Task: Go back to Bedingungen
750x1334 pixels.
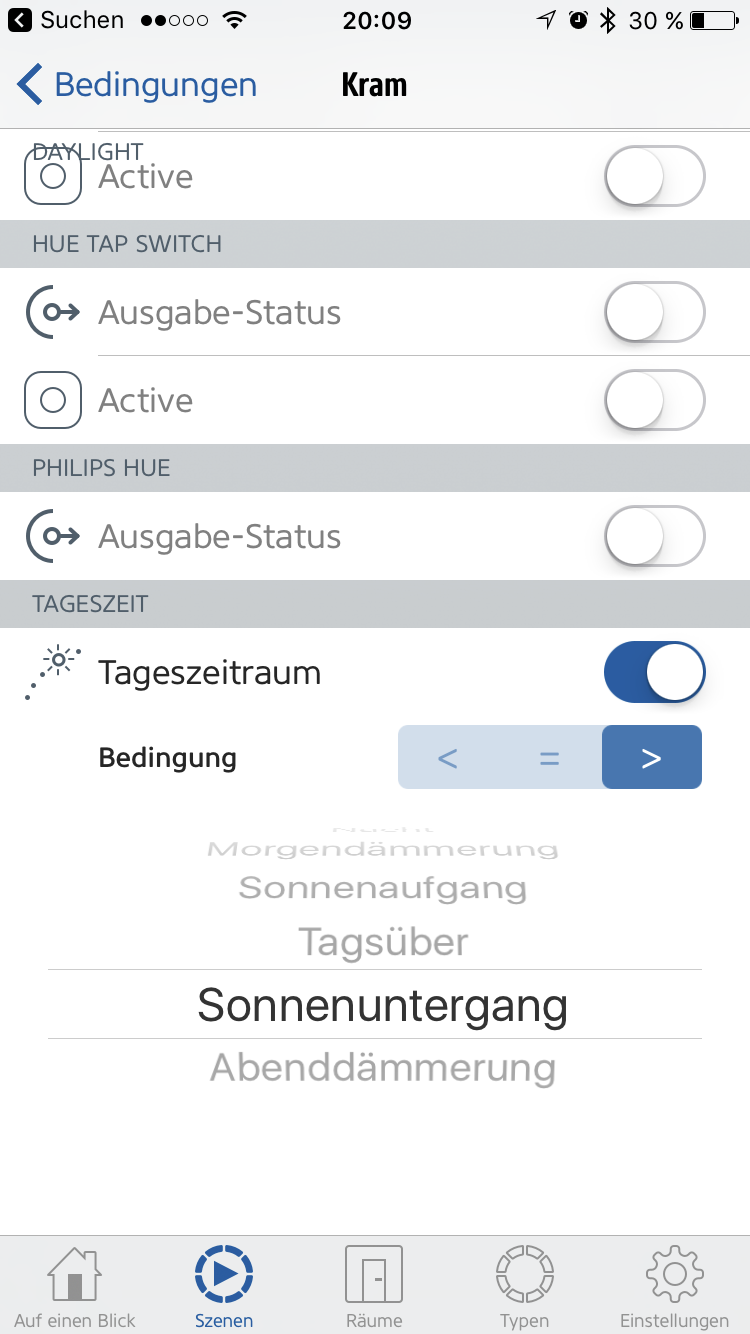Action: point(138,85)
